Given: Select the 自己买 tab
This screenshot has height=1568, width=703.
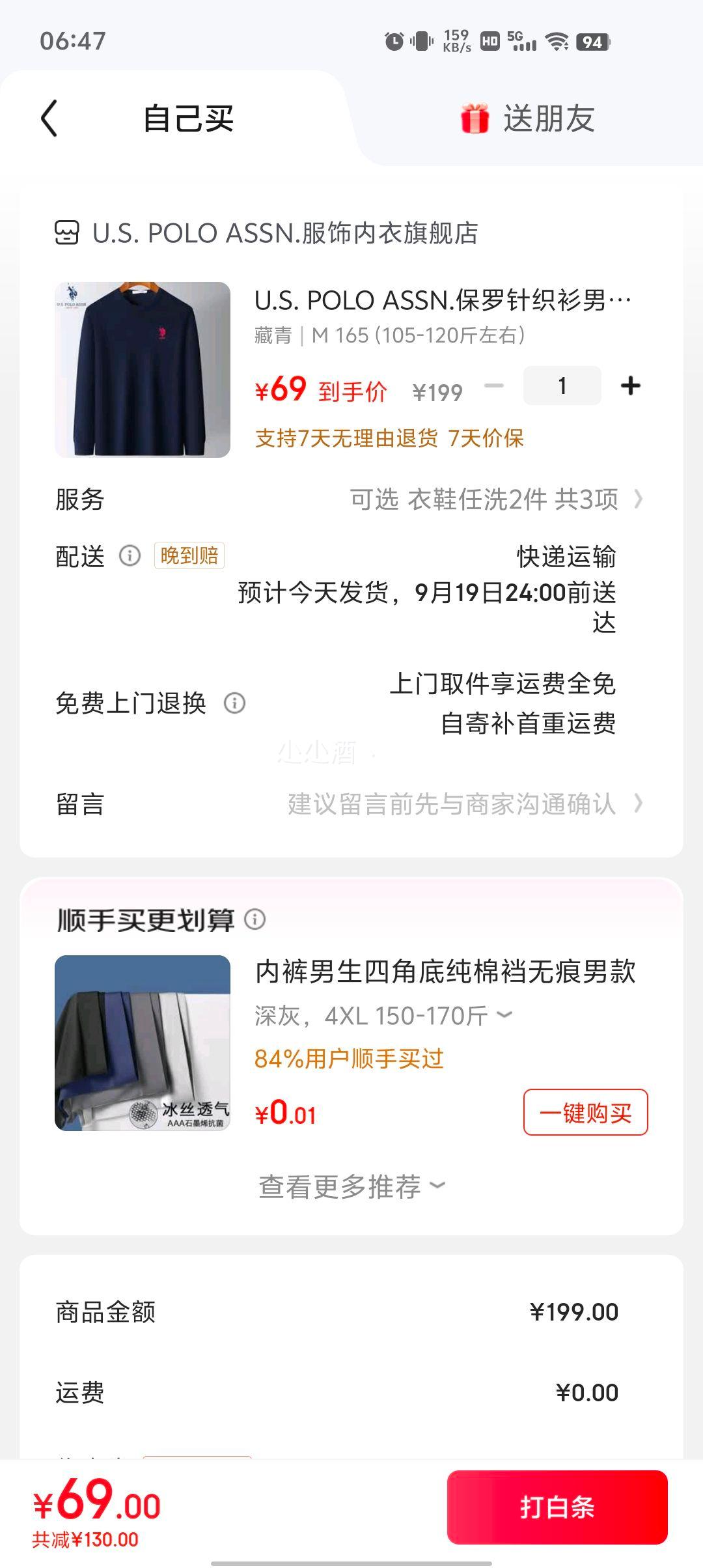Looking at the screenshot, I should 188,119.
